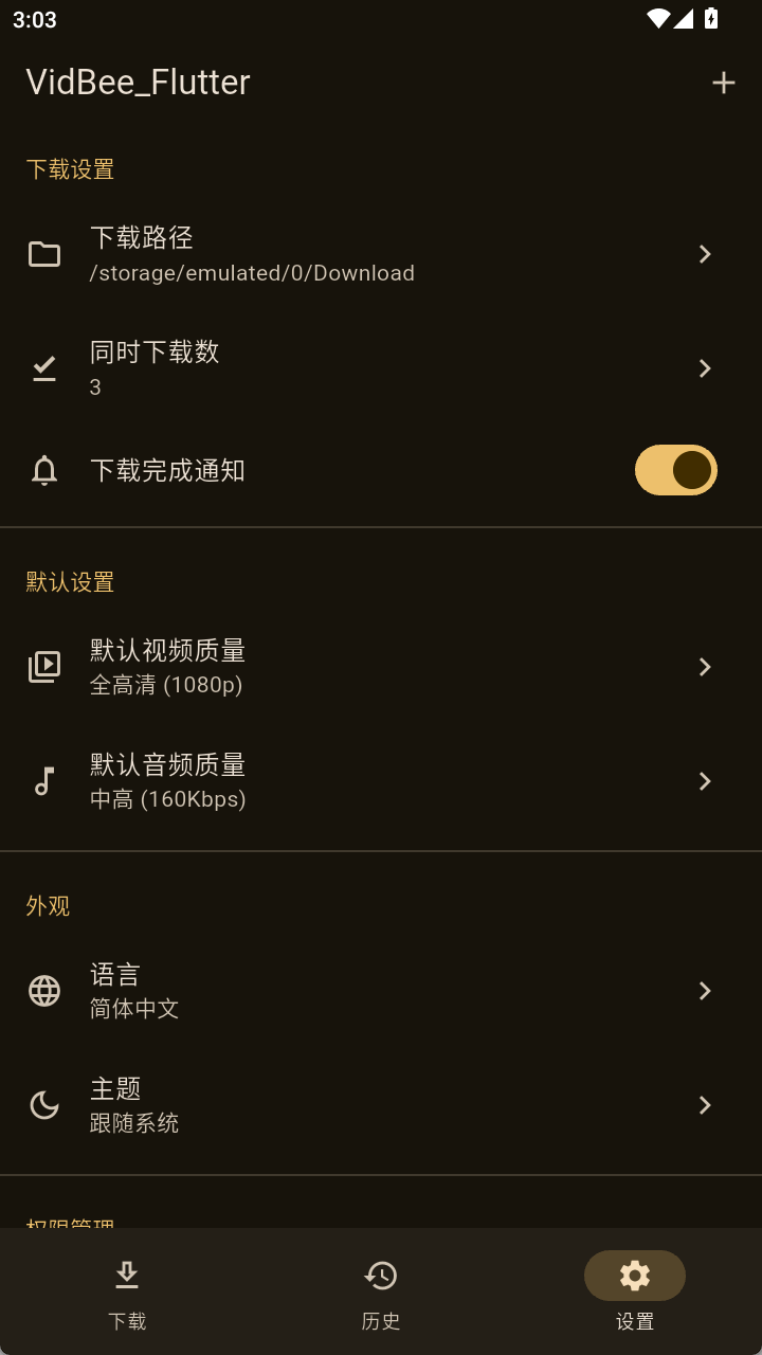This screenshot has height=1355, width=762.
Task: Click the notification bell icon
Action: (x=44, y=470)
